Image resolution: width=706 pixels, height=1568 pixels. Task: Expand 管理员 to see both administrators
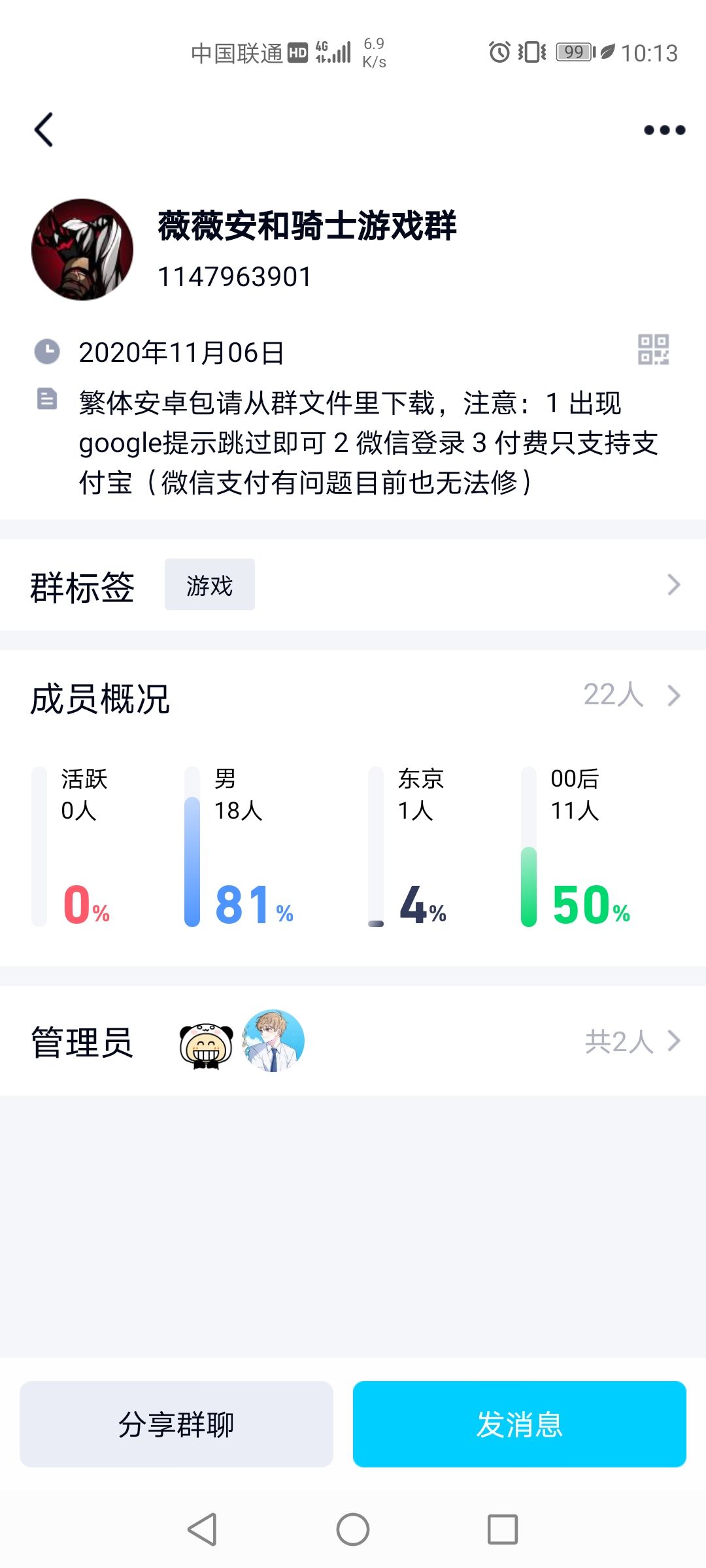pos(675,1040)
